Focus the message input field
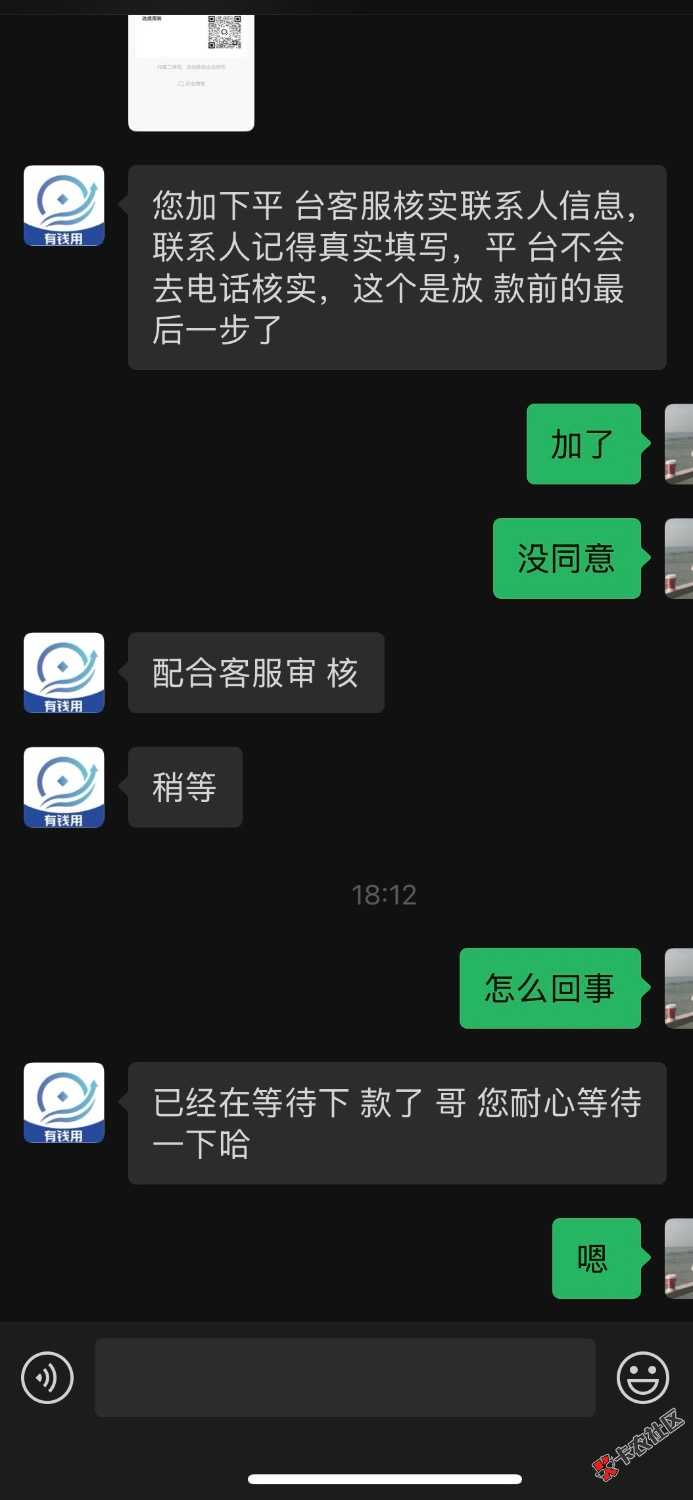The width and height of the screenshot is (693, 1500). click(x=345, y=1378)
